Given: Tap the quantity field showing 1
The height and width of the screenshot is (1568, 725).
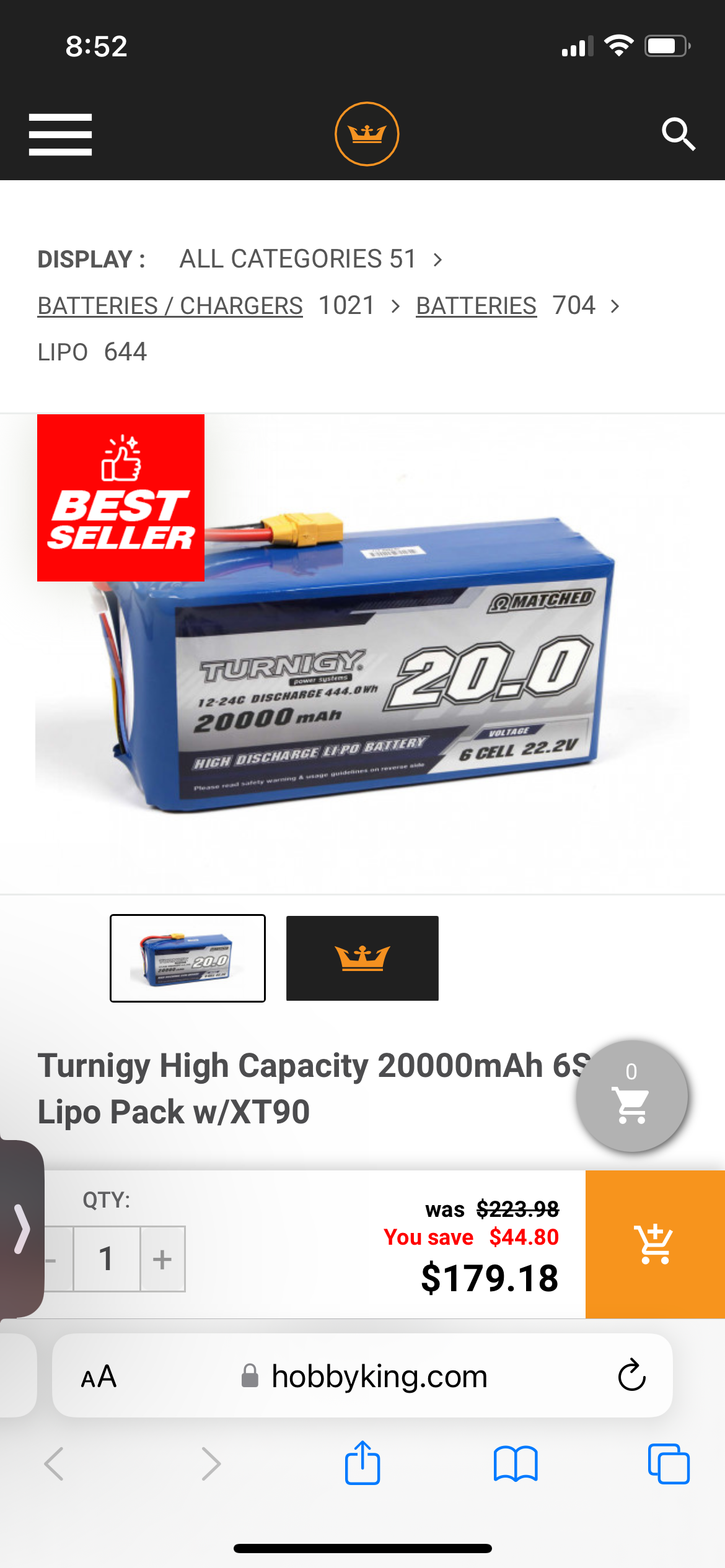Looking at the screenshot, I should point(107,1259).
